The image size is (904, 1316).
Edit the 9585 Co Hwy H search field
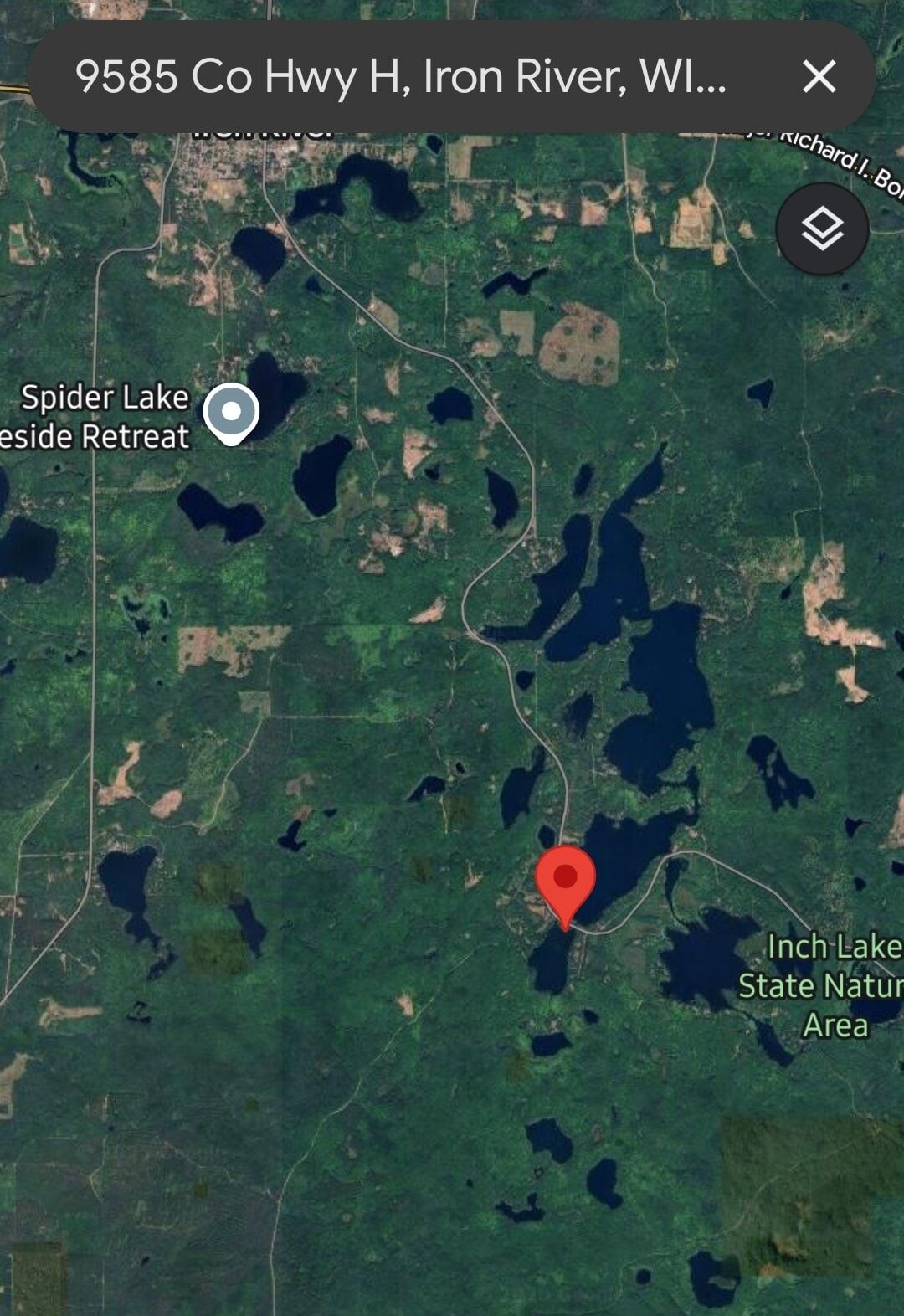click(400, 77)
